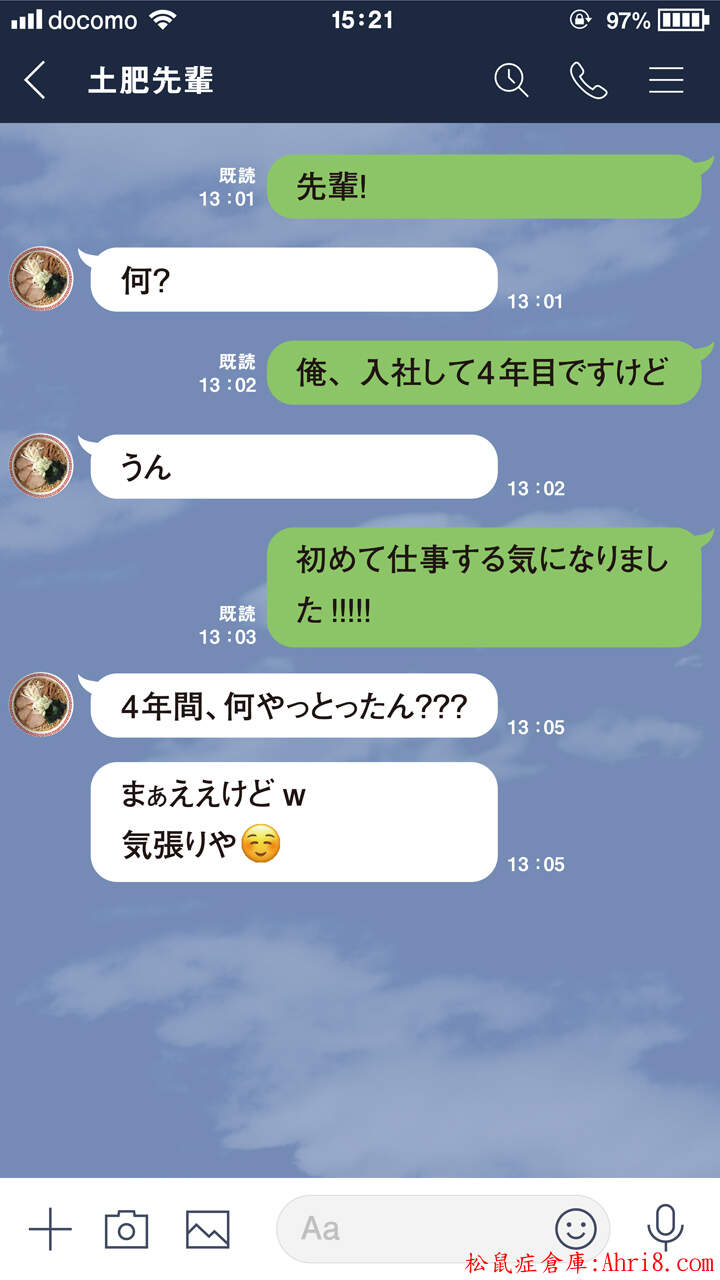The height and width of the screenshot is (1280, 720).
Task: Record a voice message with the microphone
Action: point(665,1229)
